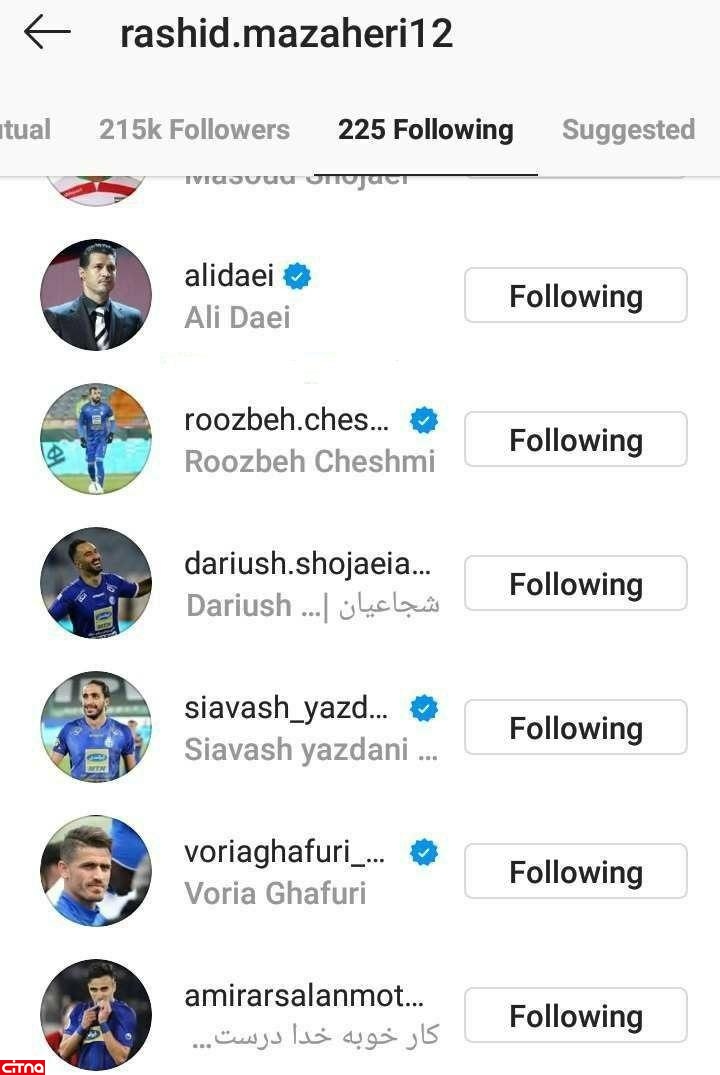Tap the Following button beside Ali Daei
720x1075 pixels.
(x=575, y=296)
